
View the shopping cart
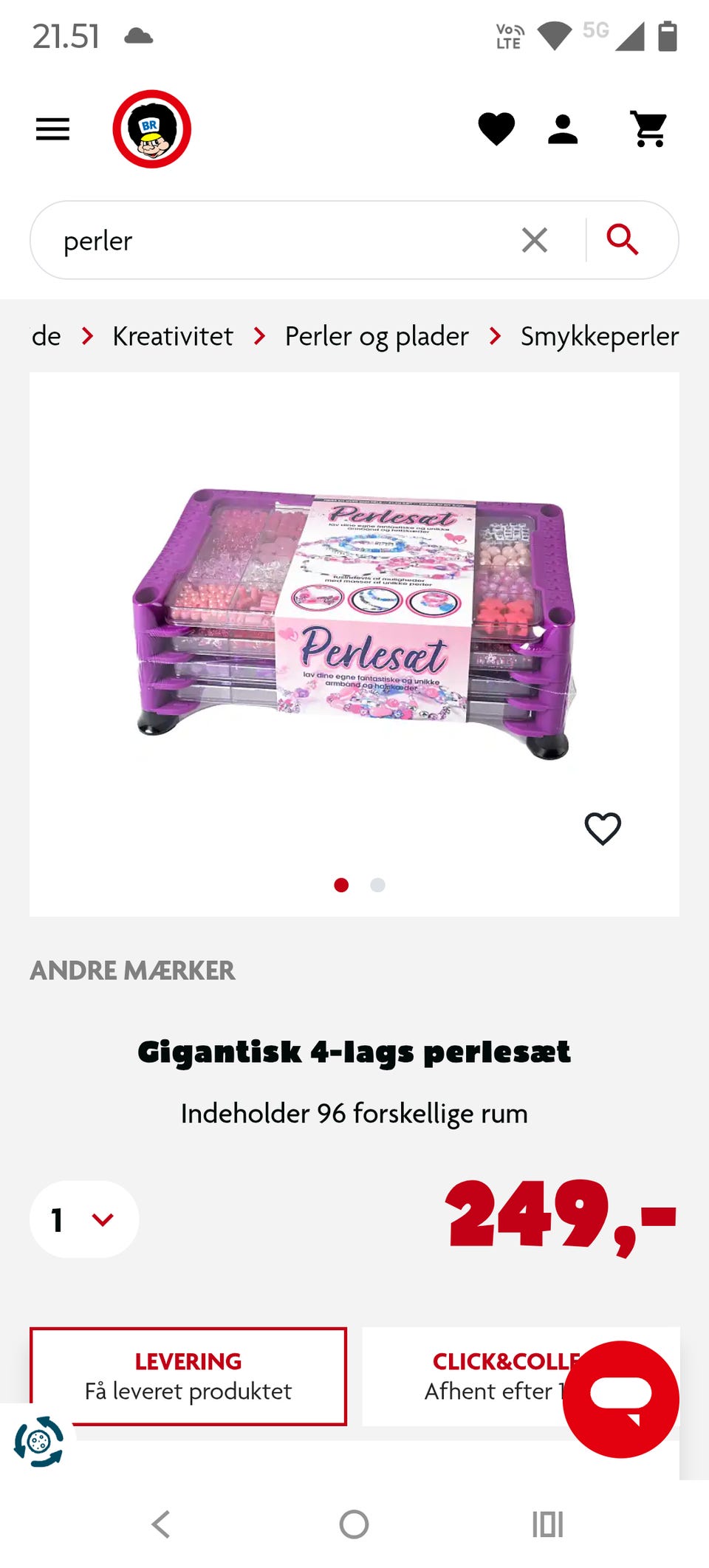click(648, 129)
